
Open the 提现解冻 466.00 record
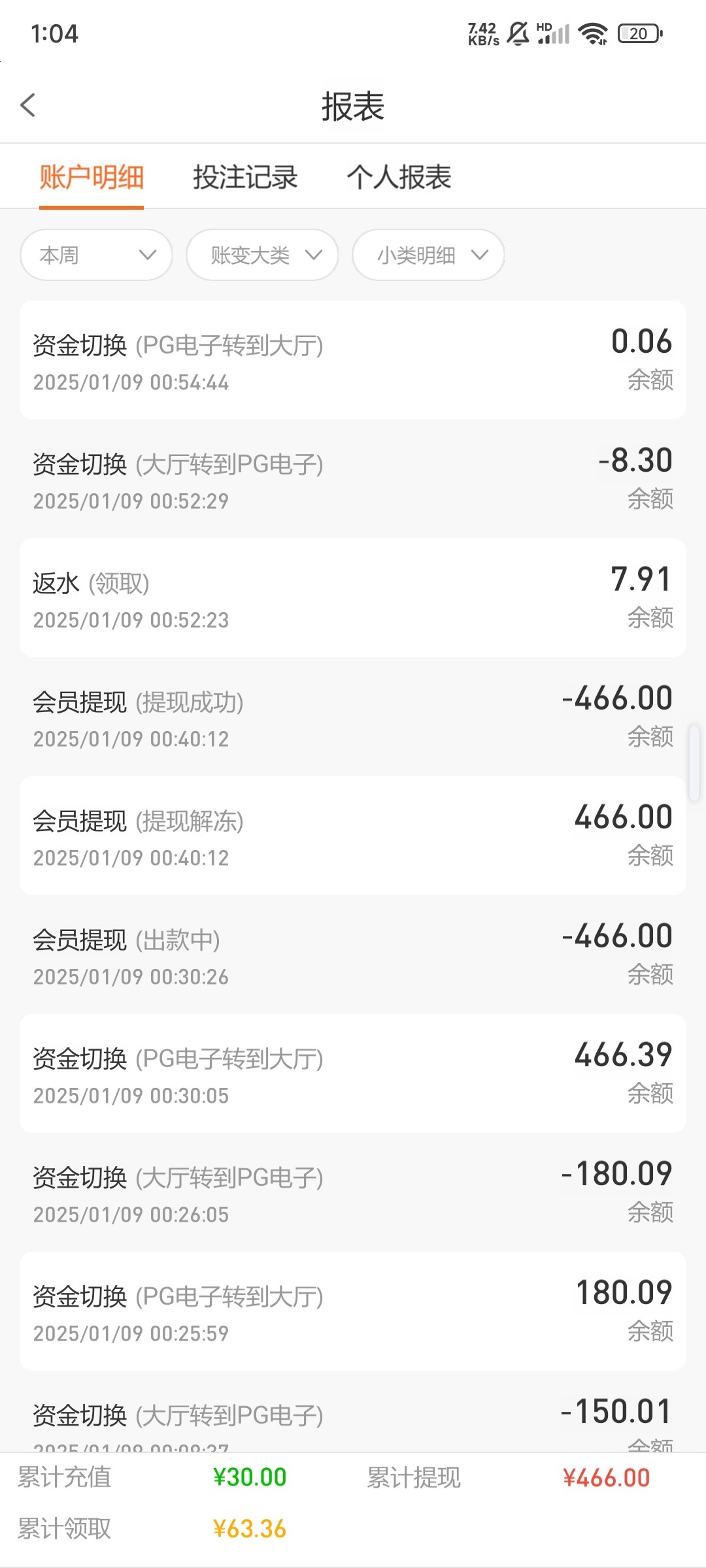click(353, 836)
